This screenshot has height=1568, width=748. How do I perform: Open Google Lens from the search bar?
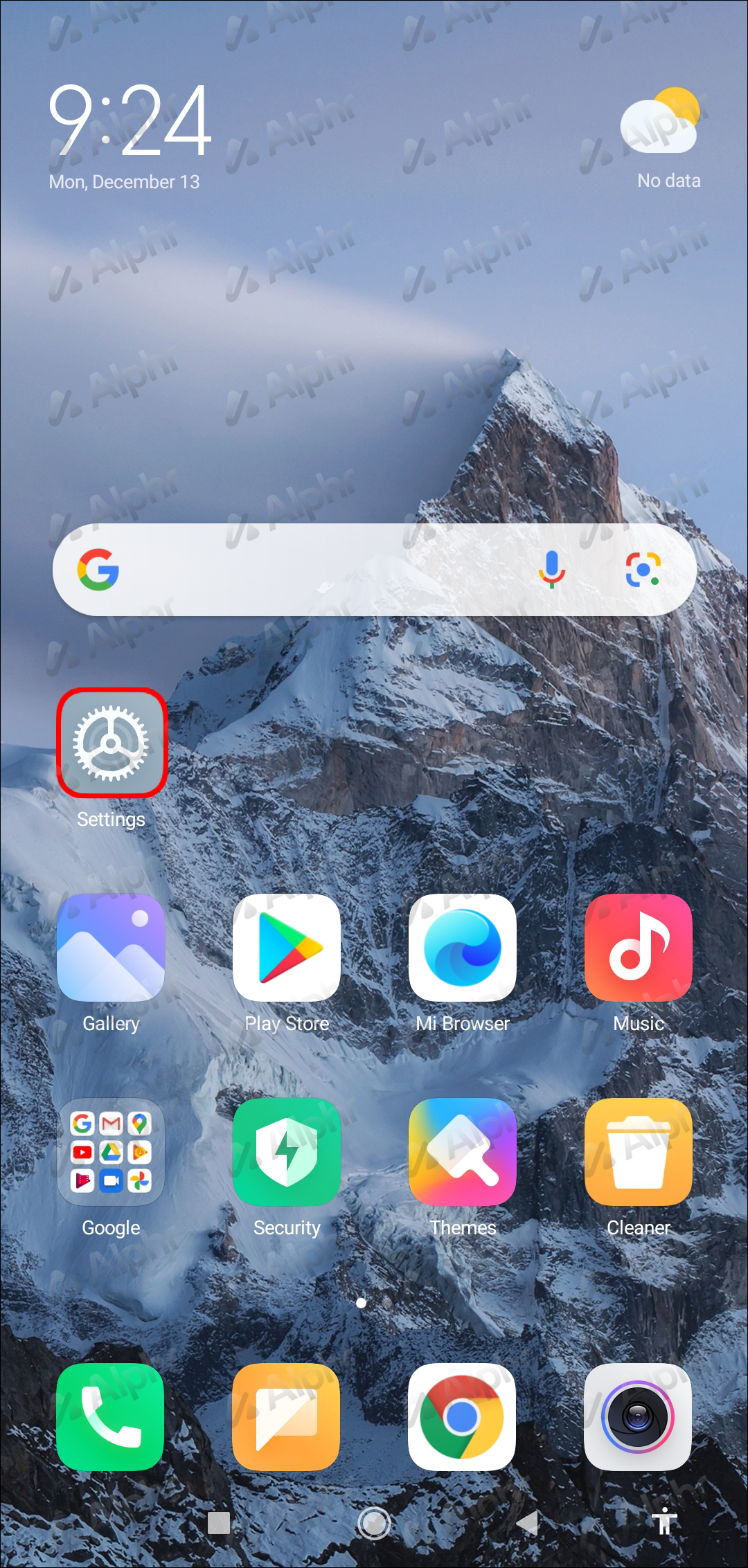pos(643,570)
